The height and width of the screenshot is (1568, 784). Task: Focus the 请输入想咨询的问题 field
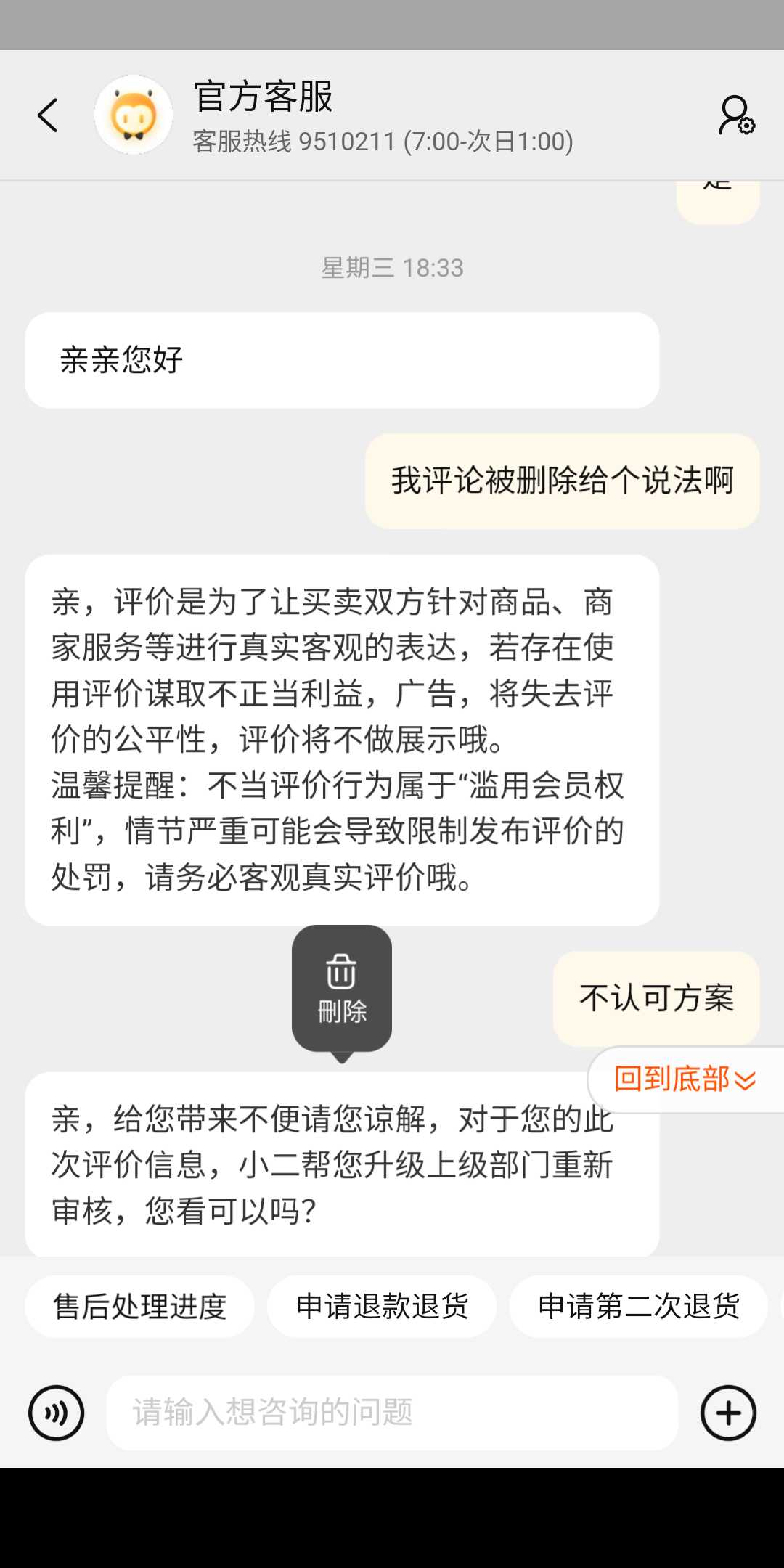point(392,1413)
